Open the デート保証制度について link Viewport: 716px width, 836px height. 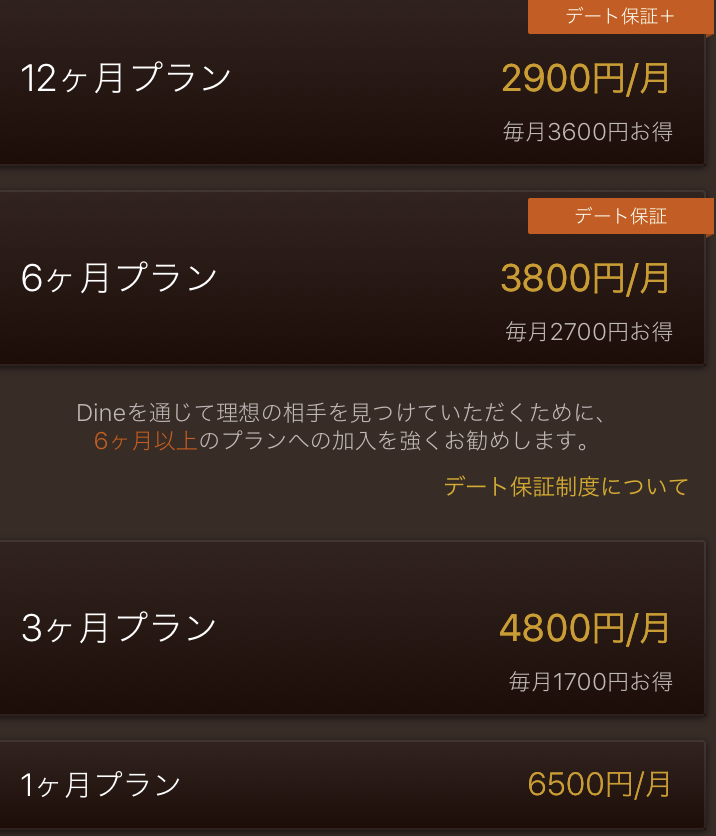coord(566,487)
